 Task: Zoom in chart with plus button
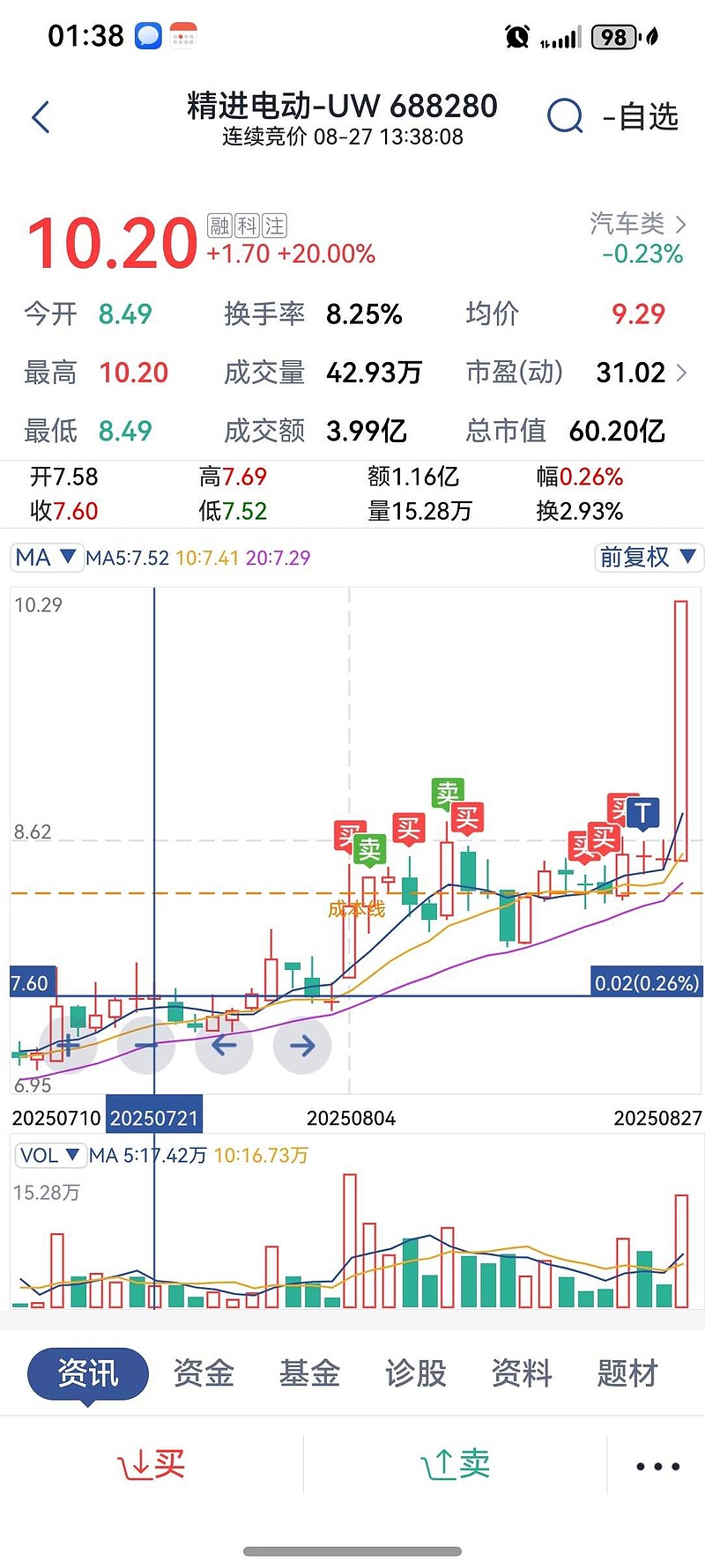coord(68,1046)
